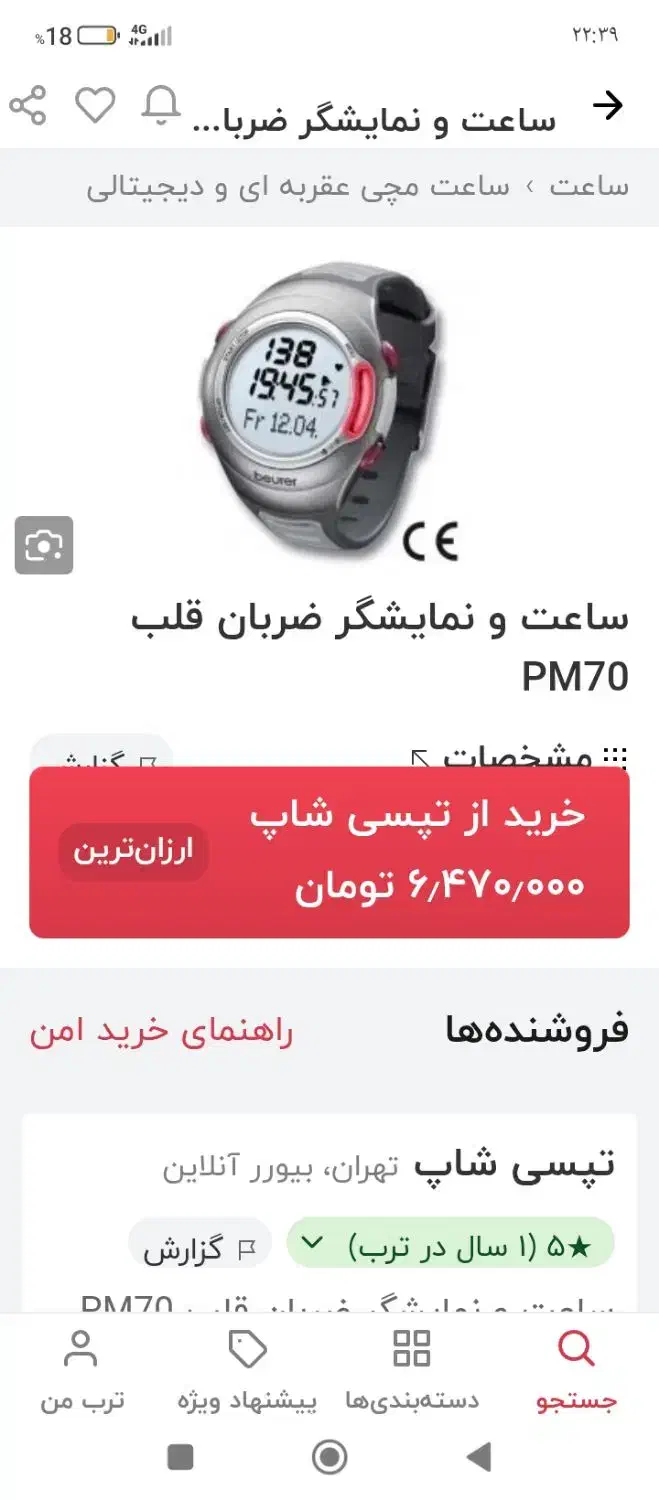Switch to the دسته‌بندی‌ها tab
This screenshot has height=1500, width=659.
411,1372
